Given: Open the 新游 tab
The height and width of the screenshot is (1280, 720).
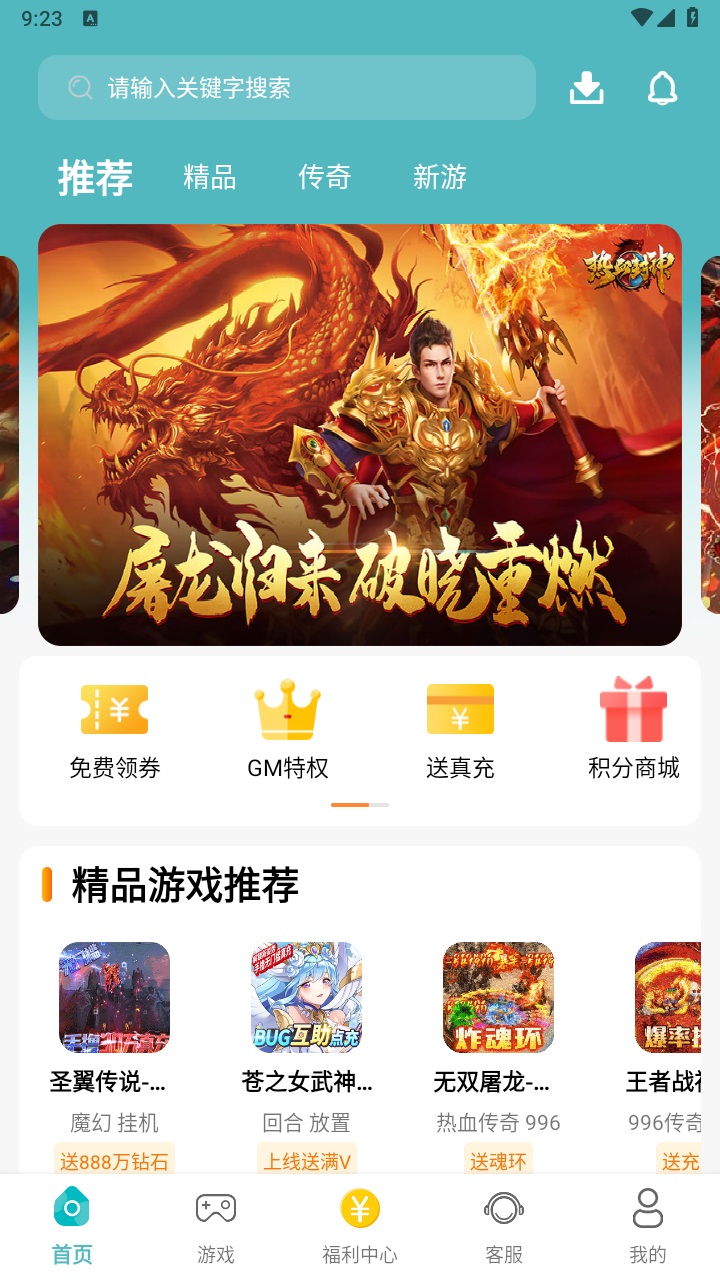Looking at the screenshot, I should pos(438,178).
